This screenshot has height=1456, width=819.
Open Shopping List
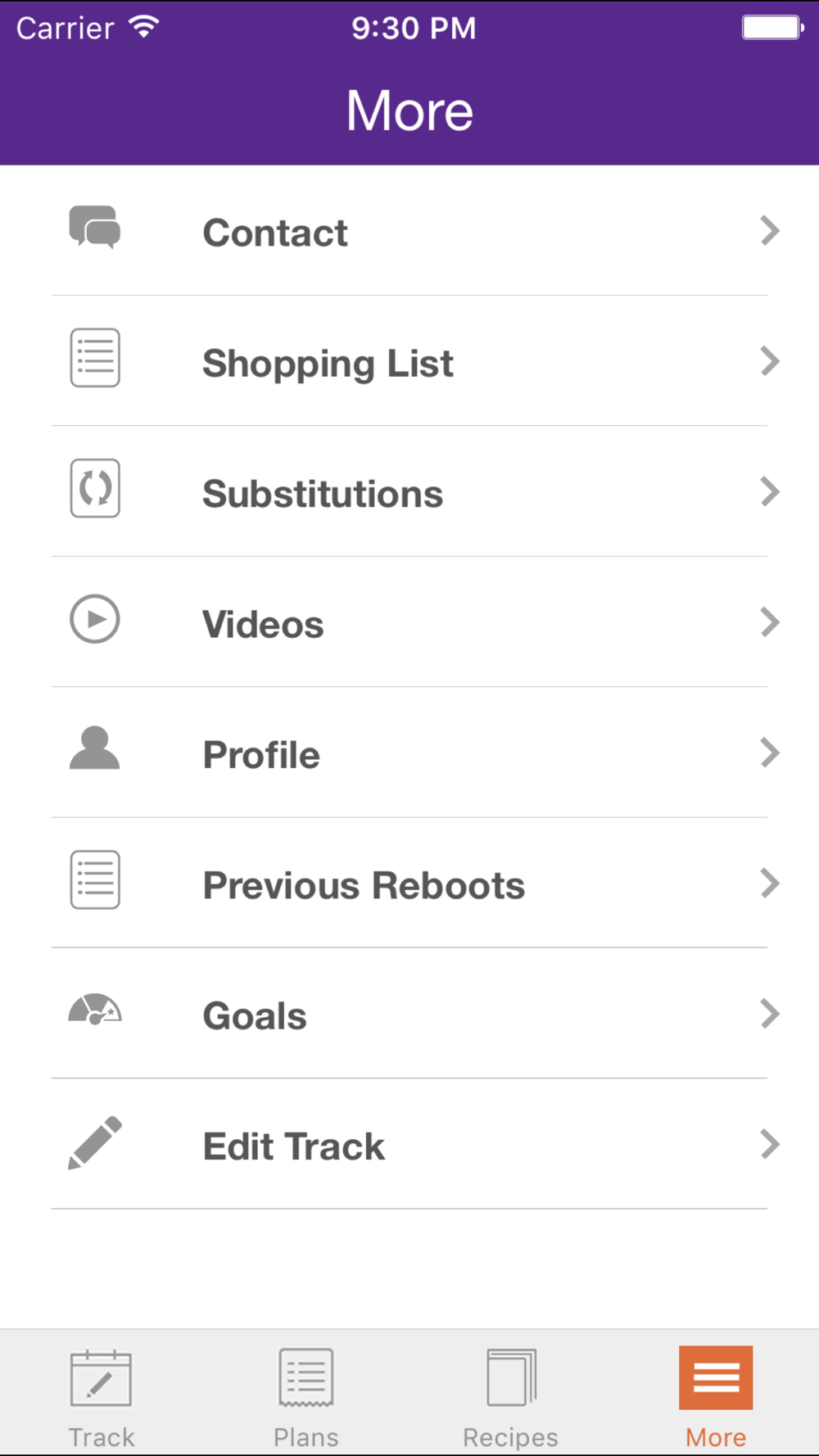click(x=409, y=361)
